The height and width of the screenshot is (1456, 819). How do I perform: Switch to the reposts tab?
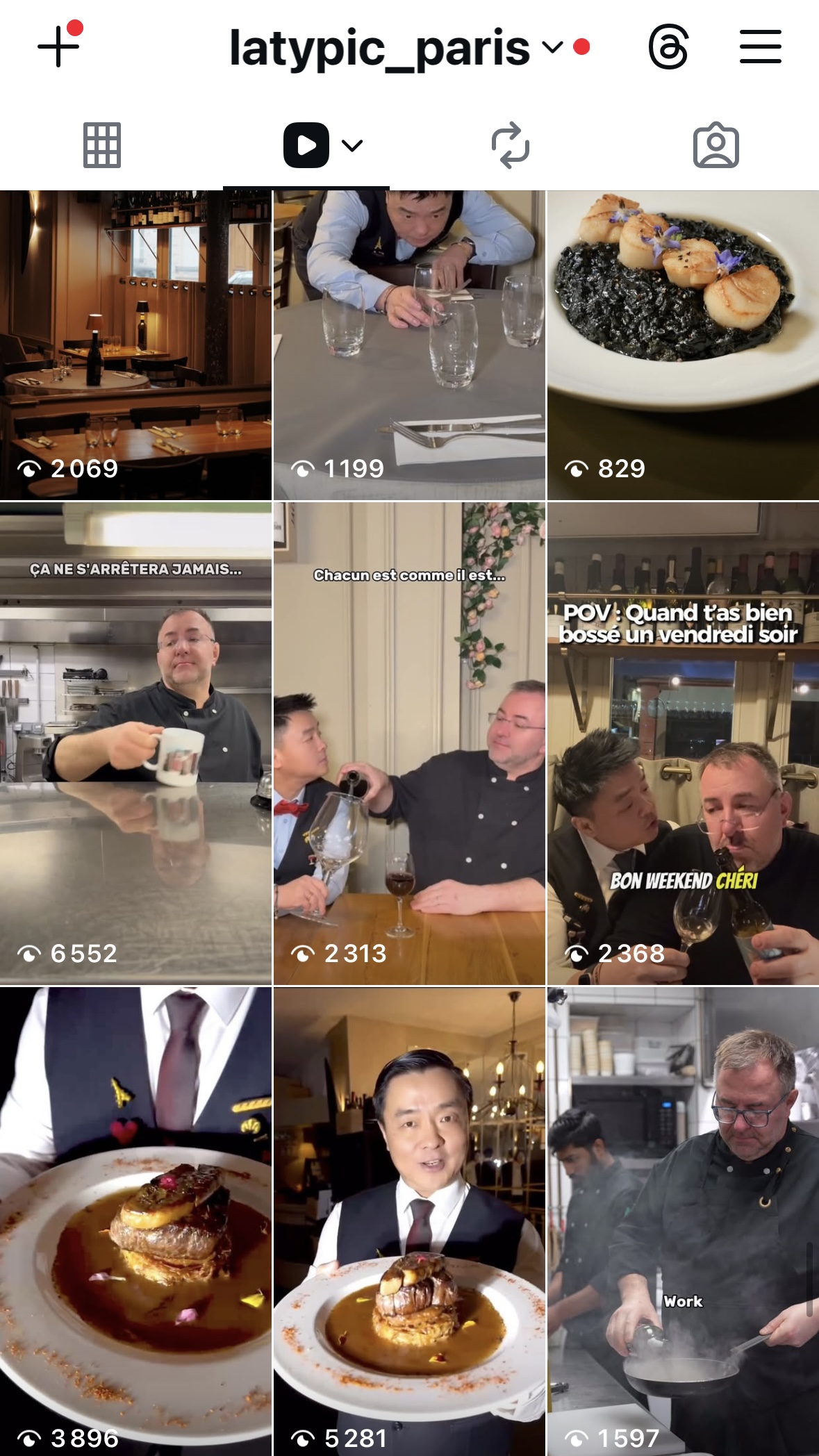click(510, 145)
